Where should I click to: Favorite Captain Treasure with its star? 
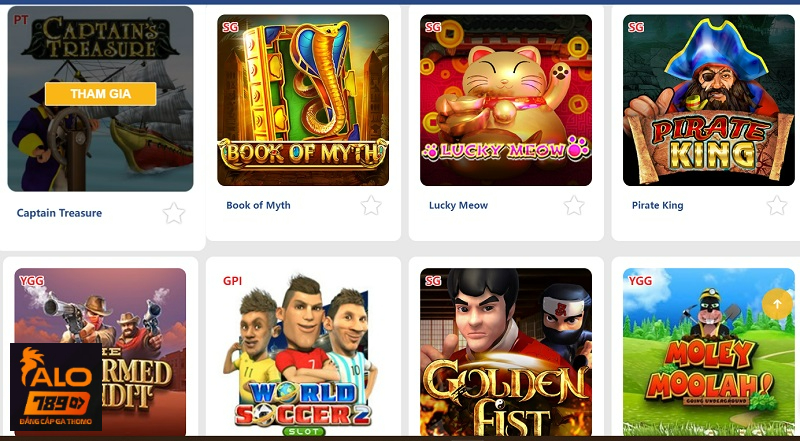[x=174, y=213]
